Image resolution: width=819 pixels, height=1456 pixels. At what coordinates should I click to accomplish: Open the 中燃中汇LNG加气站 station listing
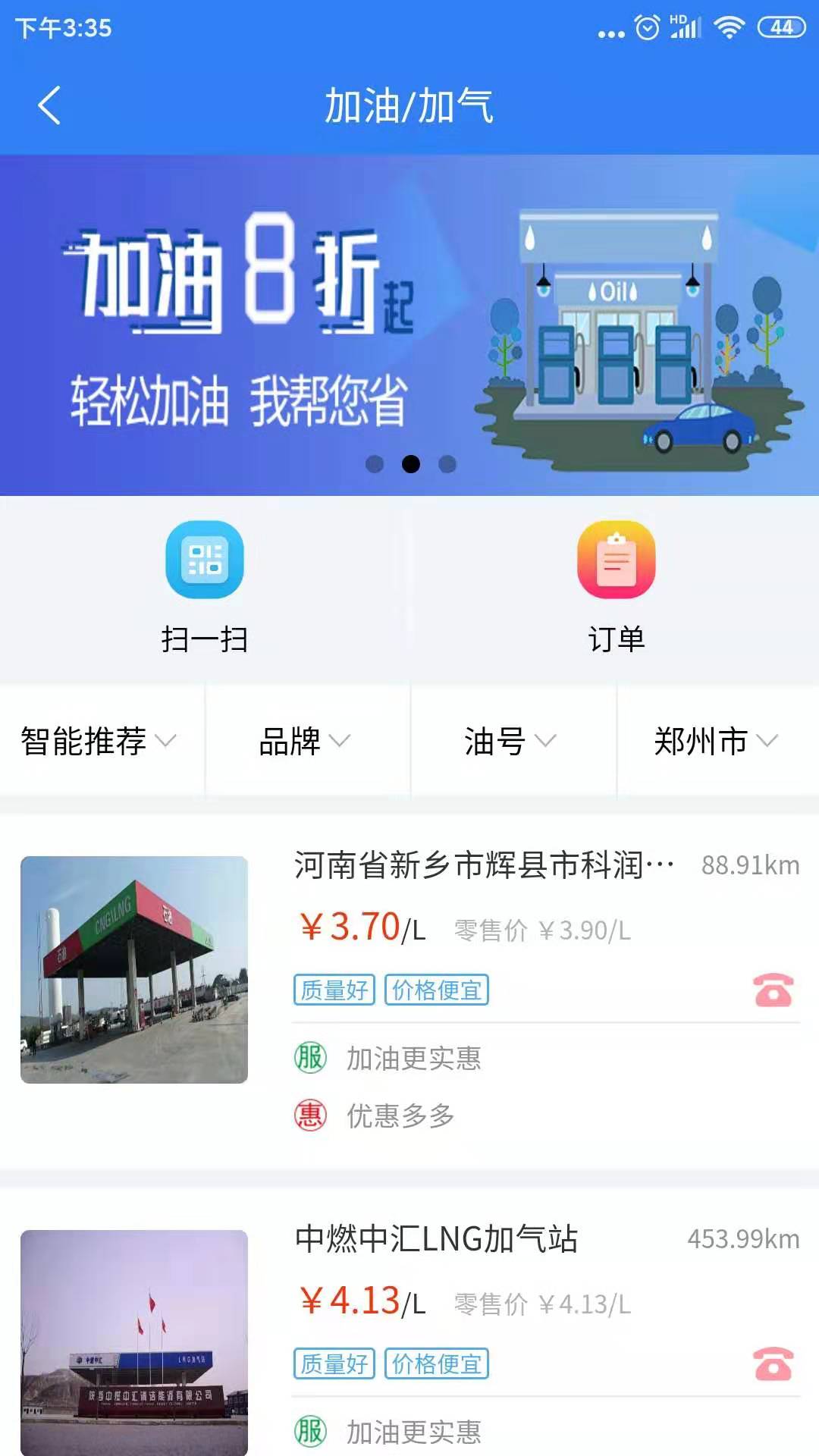(x=436, y=1239)
